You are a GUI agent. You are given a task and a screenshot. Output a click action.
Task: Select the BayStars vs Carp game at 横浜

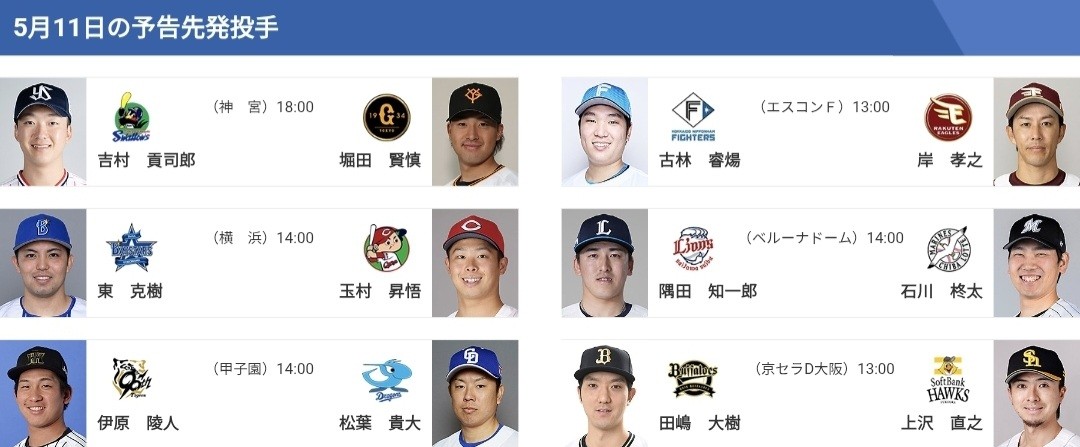(x=259, y=263)
